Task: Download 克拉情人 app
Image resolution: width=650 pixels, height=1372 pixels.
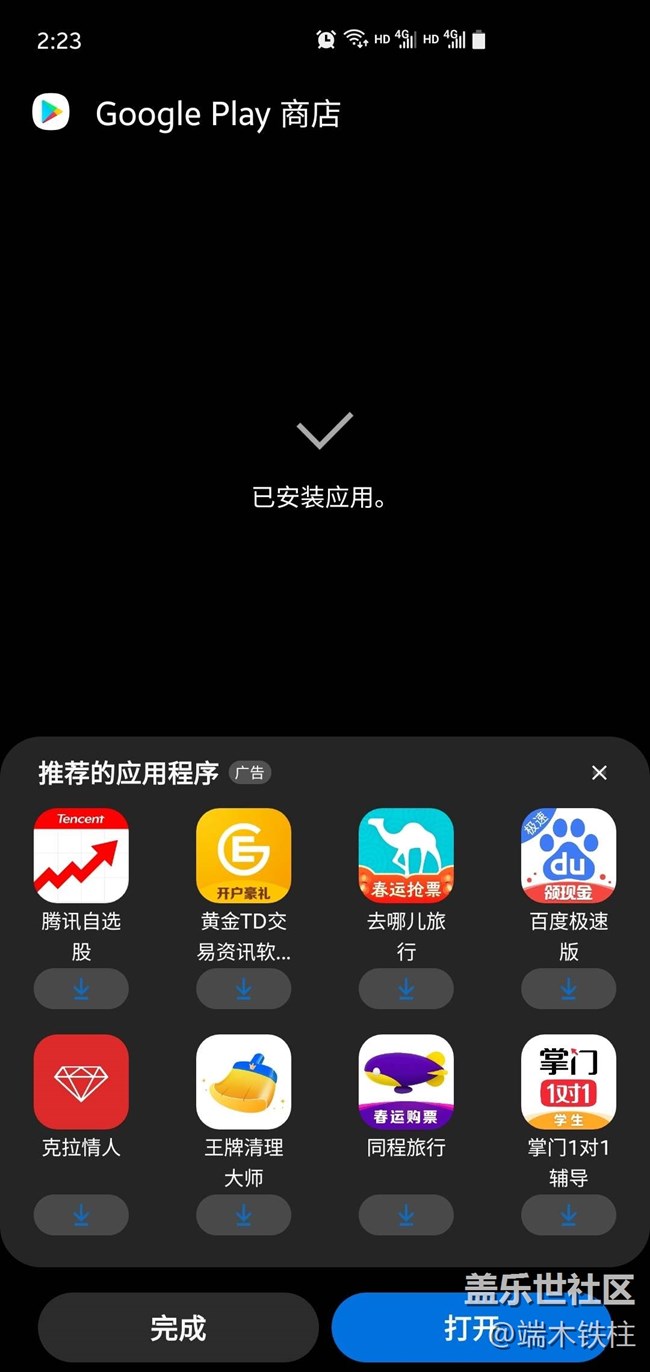Action: [81, 1215]
